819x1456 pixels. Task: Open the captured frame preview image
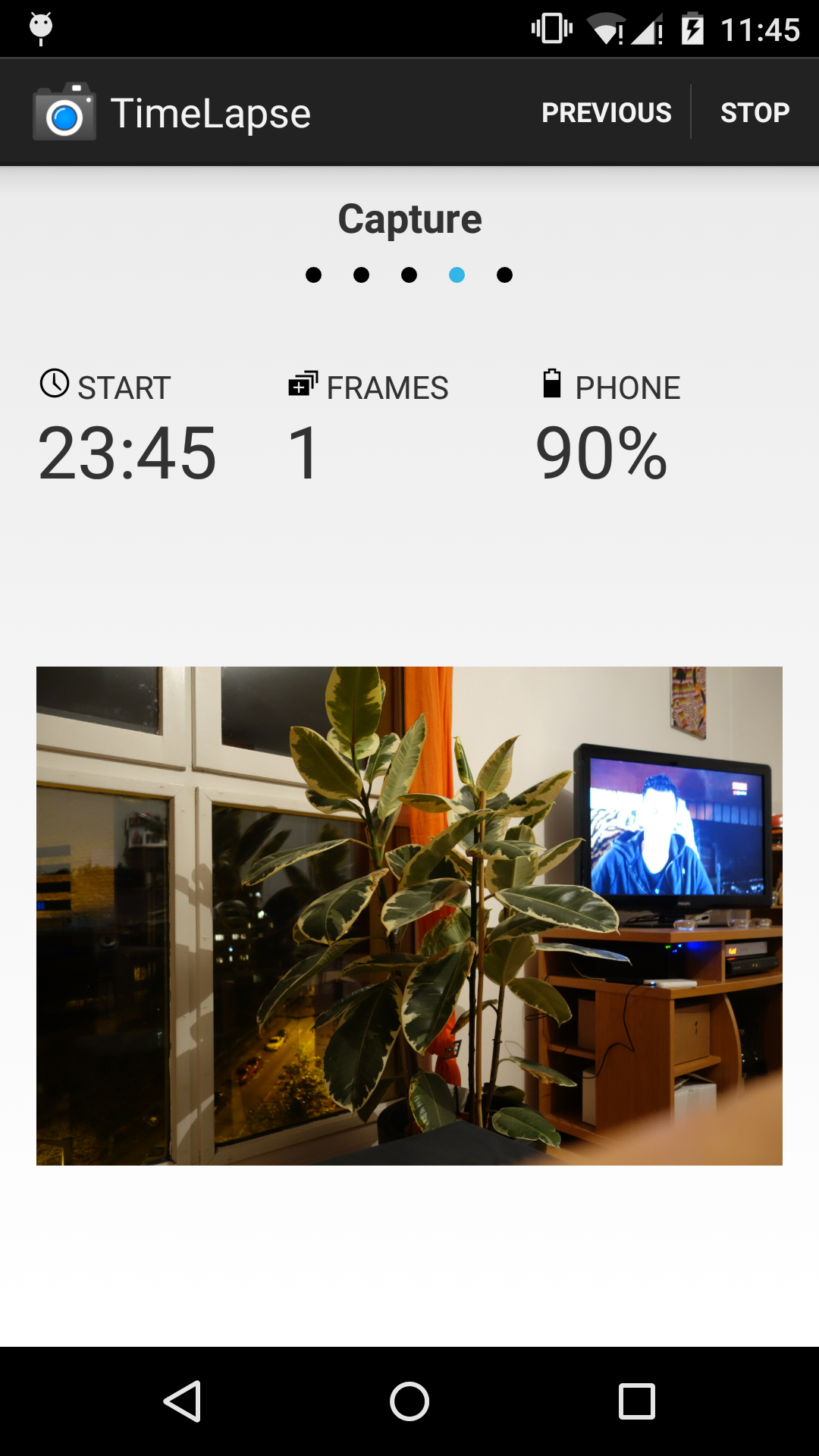[x=409, y=915]
